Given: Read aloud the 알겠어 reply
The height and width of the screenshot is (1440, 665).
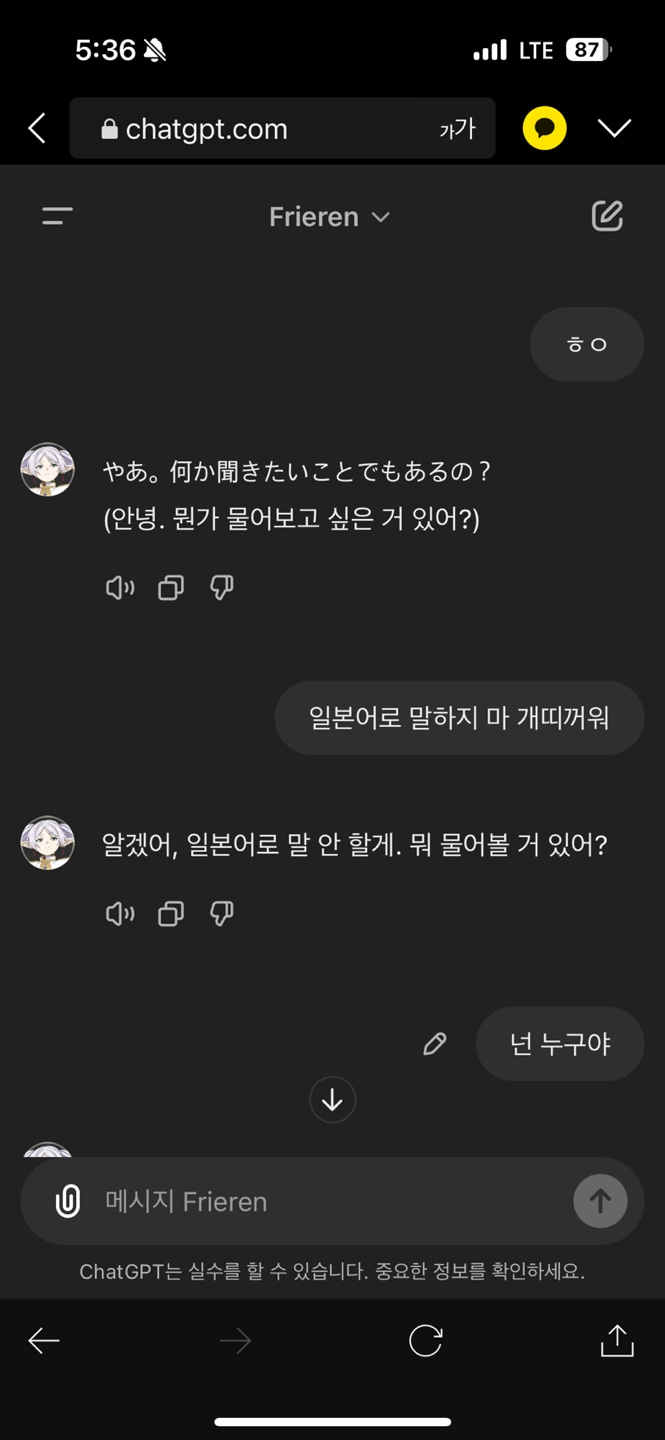Looking at the screenshot, I should click(x=120, y=913).
